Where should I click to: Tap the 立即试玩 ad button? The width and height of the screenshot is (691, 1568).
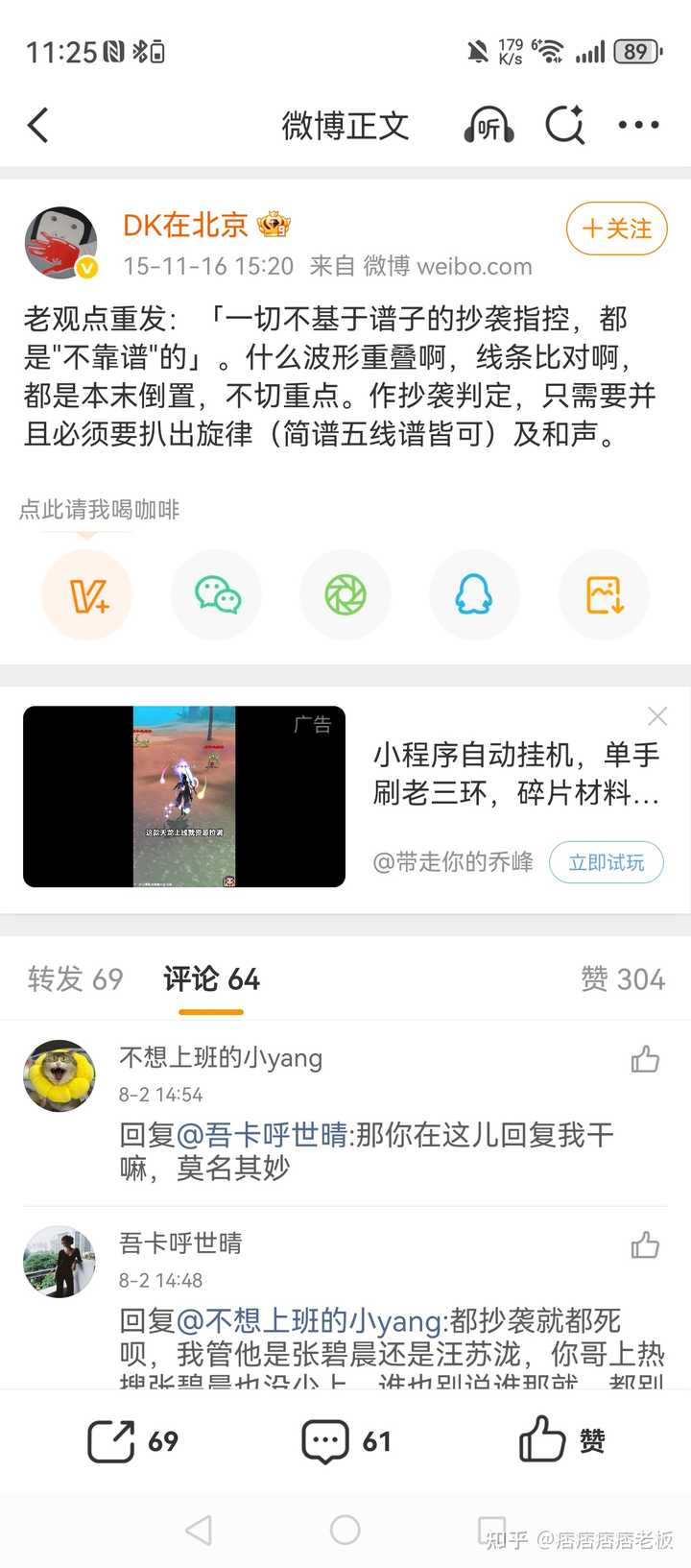click(x=606, y=862)
